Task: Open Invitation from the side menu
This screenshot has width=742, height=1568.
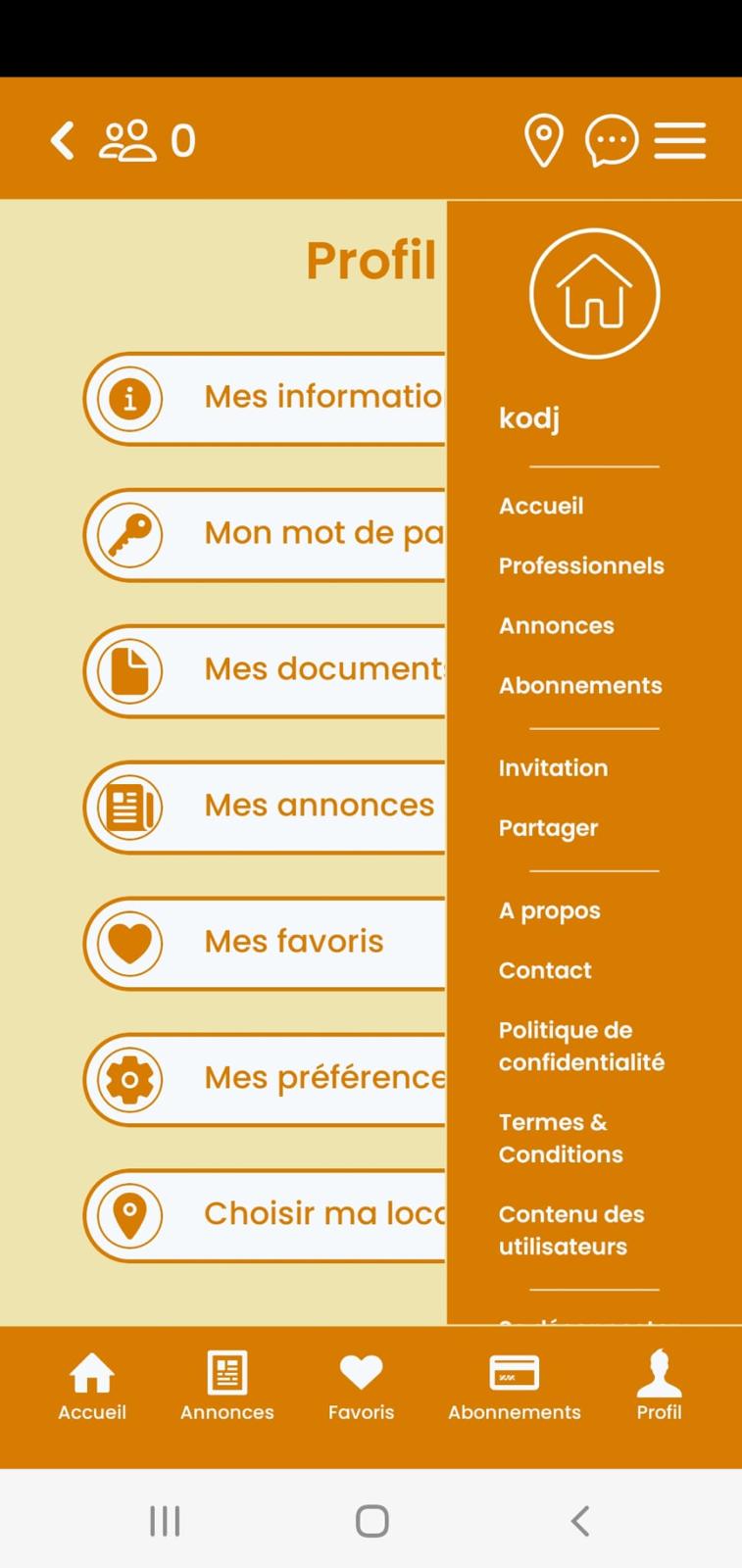Action: pos(553,767)
